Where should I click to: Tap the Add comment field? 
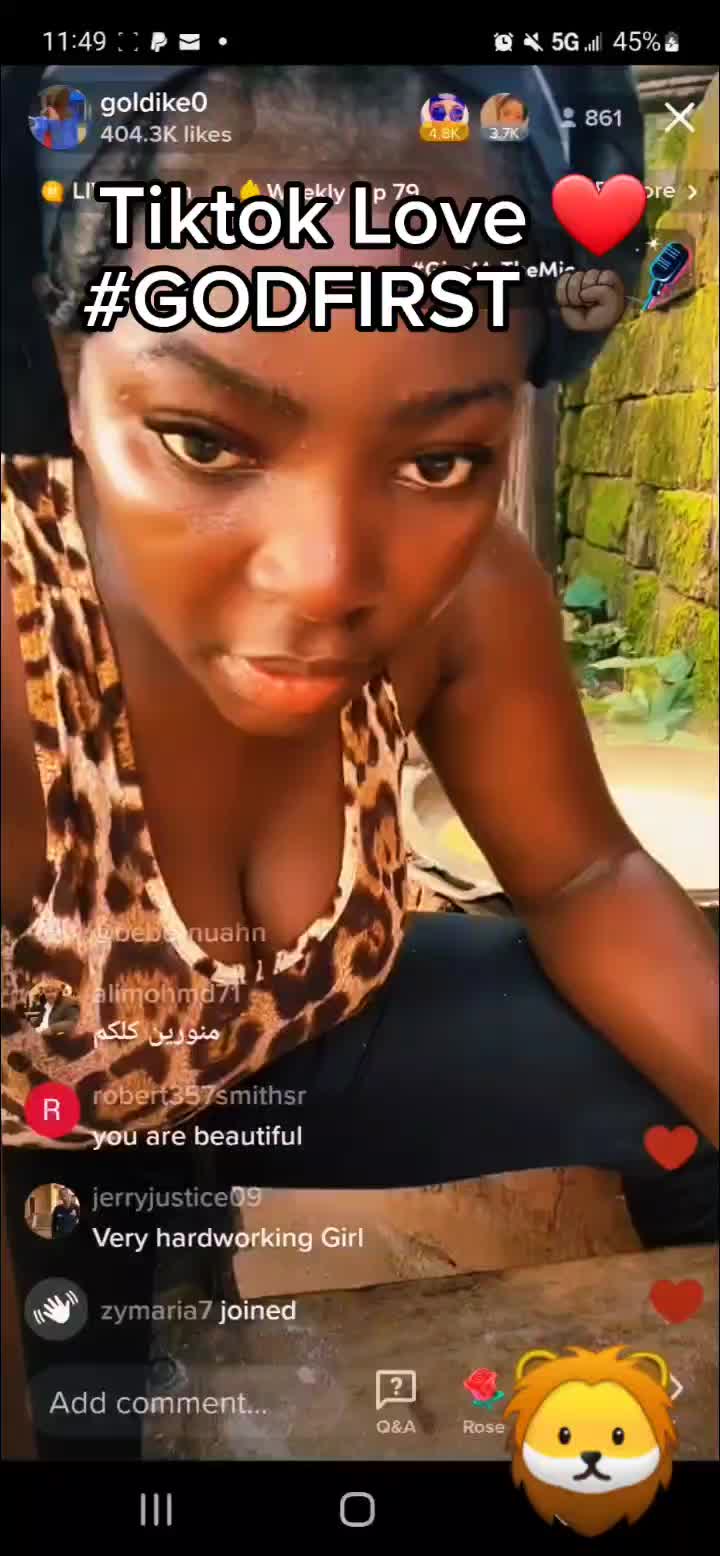160,1402
